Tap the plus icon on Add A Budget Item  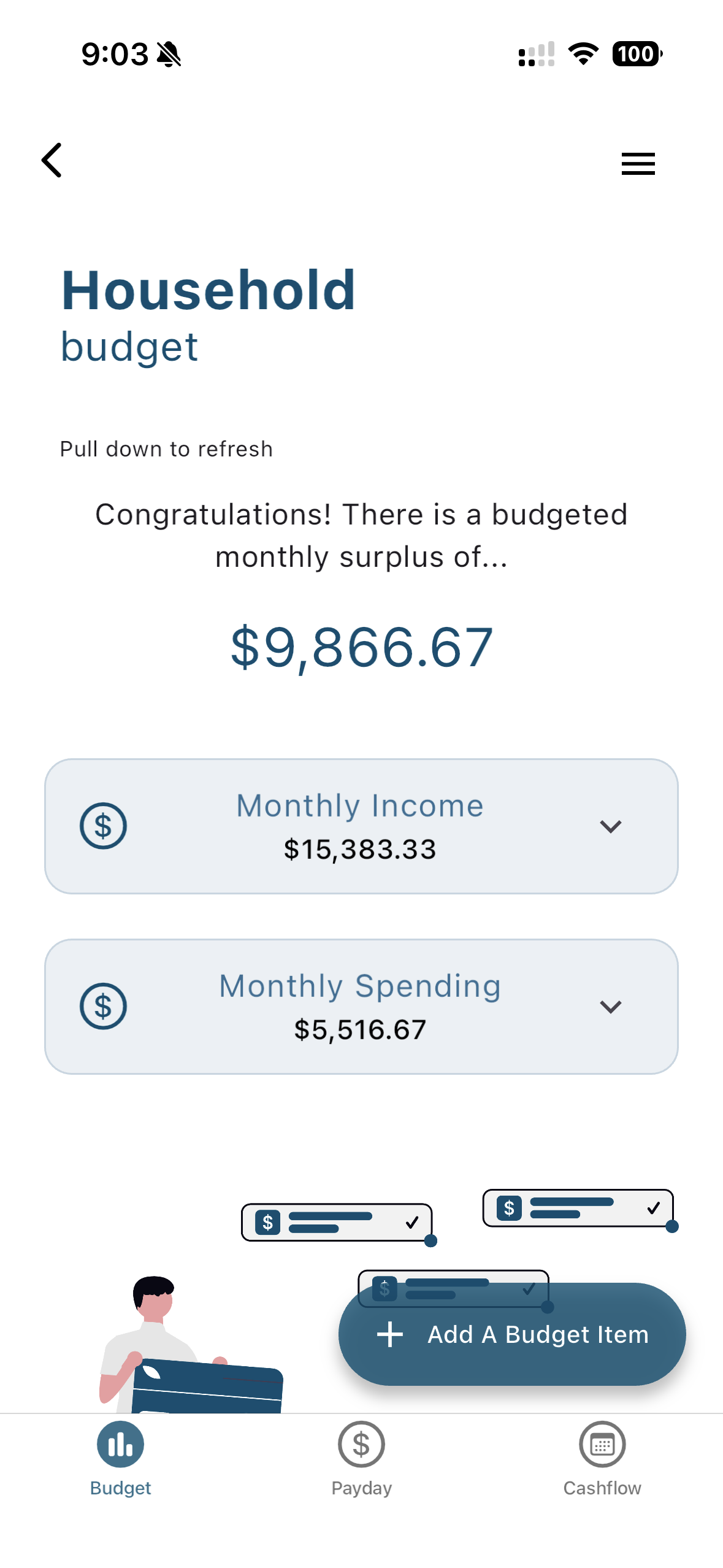(390, 1335)
